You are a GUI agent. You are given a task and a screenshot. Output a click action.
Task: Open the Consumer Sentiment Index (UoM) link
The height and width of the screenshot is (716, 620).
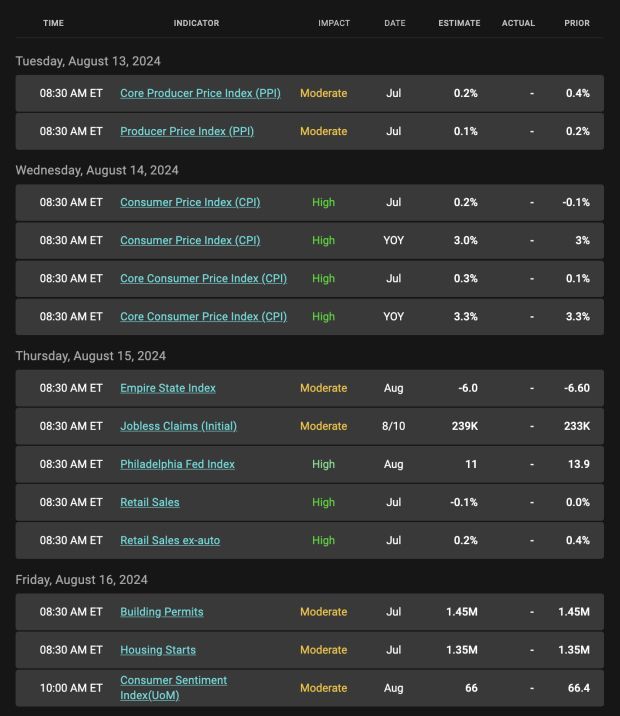[x=173, y=688]
